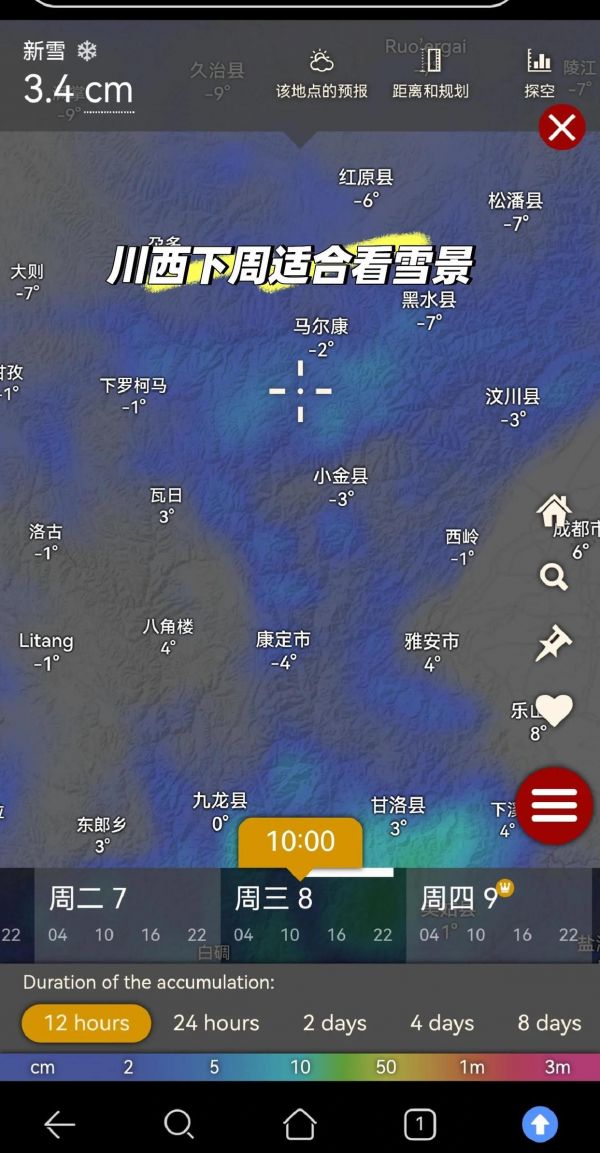Screen dimensions: 600x1153
Task: Open the 探空 sounding chart
Action: pos(540,74)
